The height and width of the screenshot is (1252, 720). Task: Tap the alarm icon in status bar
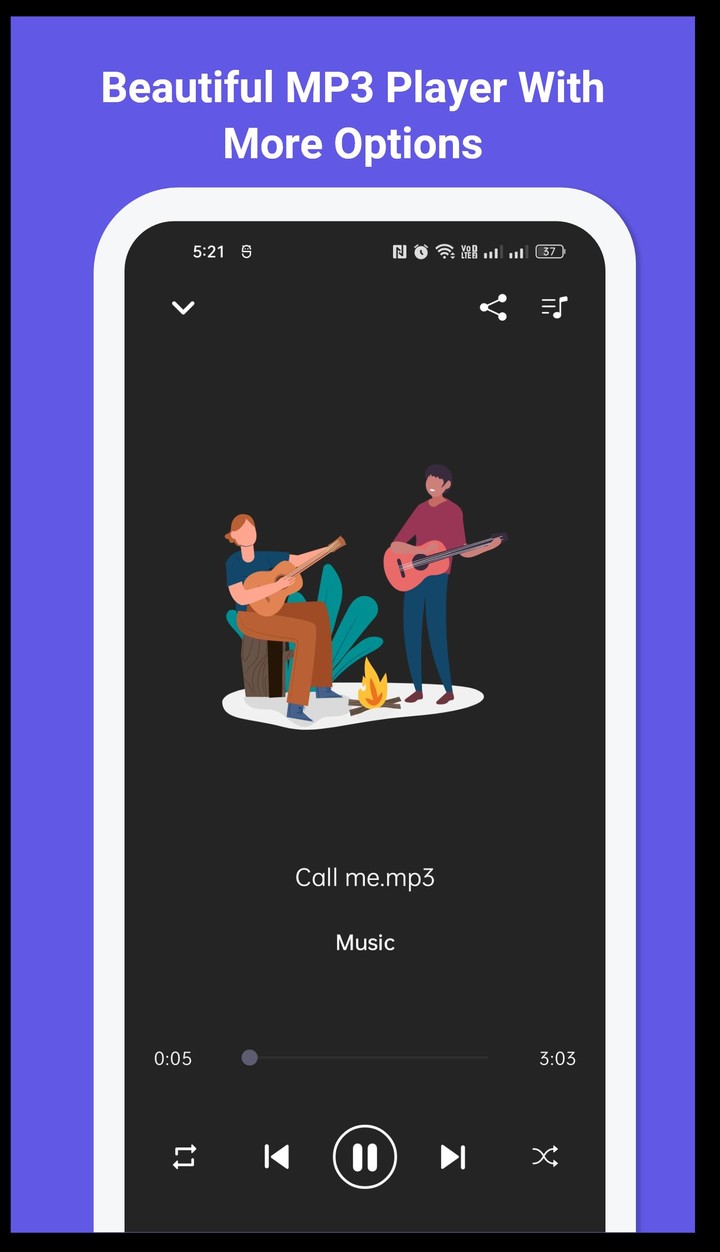point(421,252)
